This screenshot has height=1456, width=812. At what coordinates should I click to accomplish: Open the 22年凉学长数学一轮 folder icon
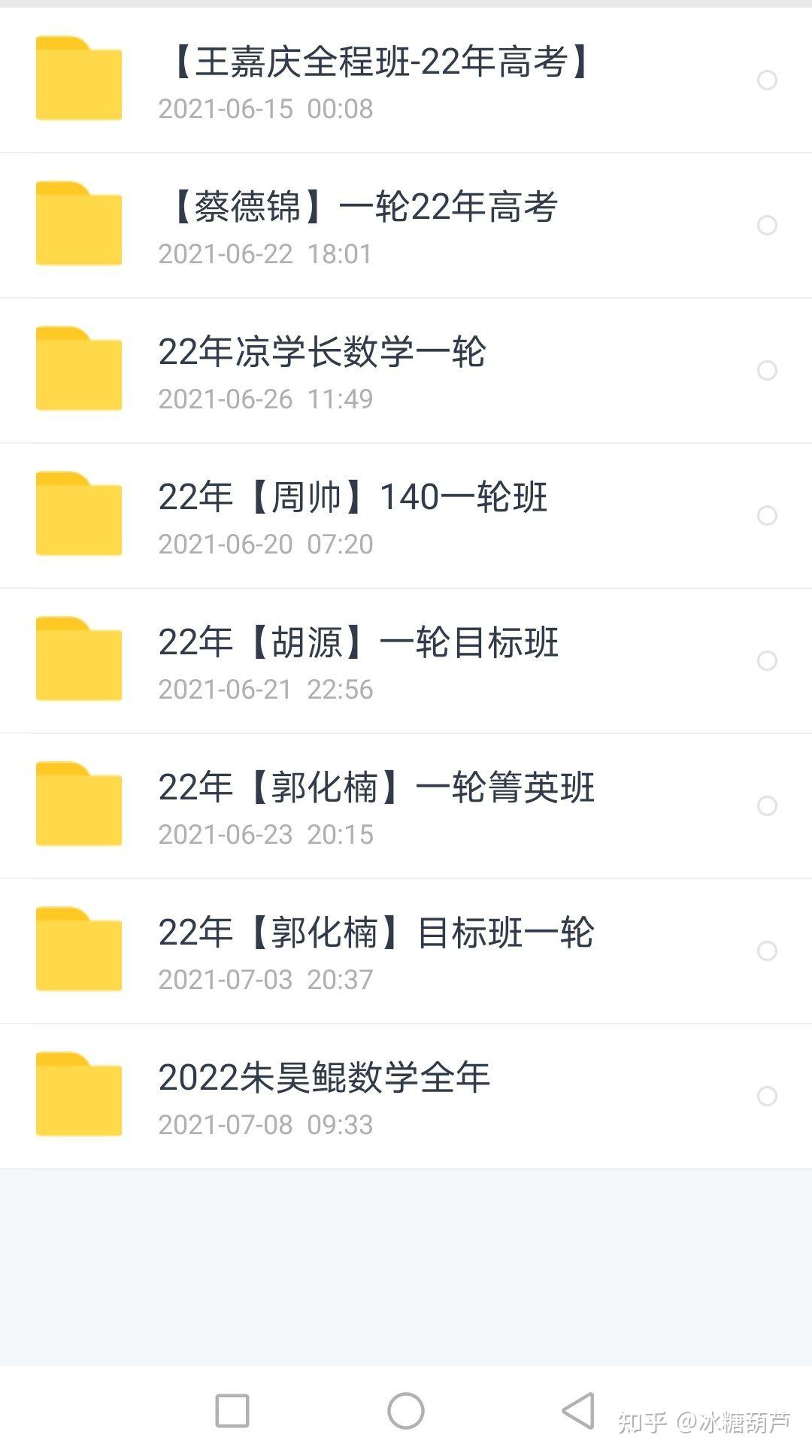pyautogui.click(x=78, y=369)
